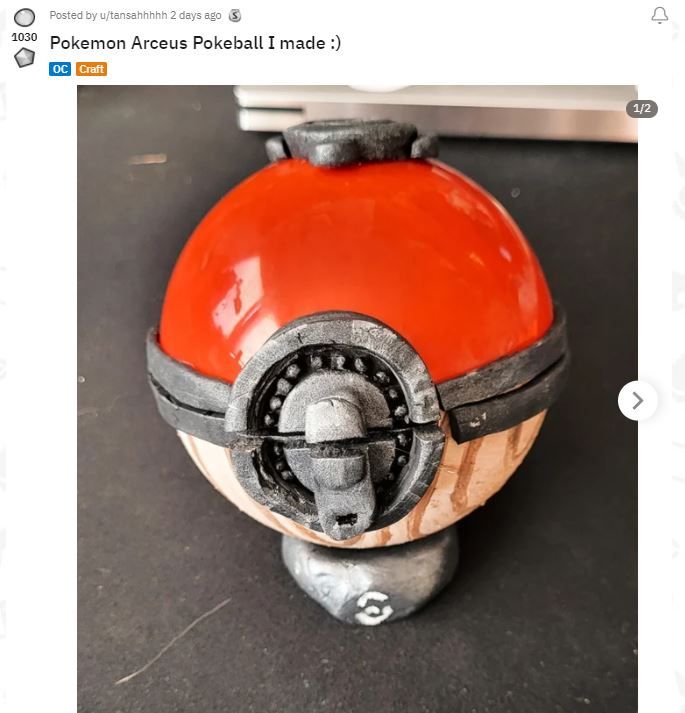Select the Craft flair tag
The width and height of the screenshot is (685, 713).
click(x=91, y=69)
